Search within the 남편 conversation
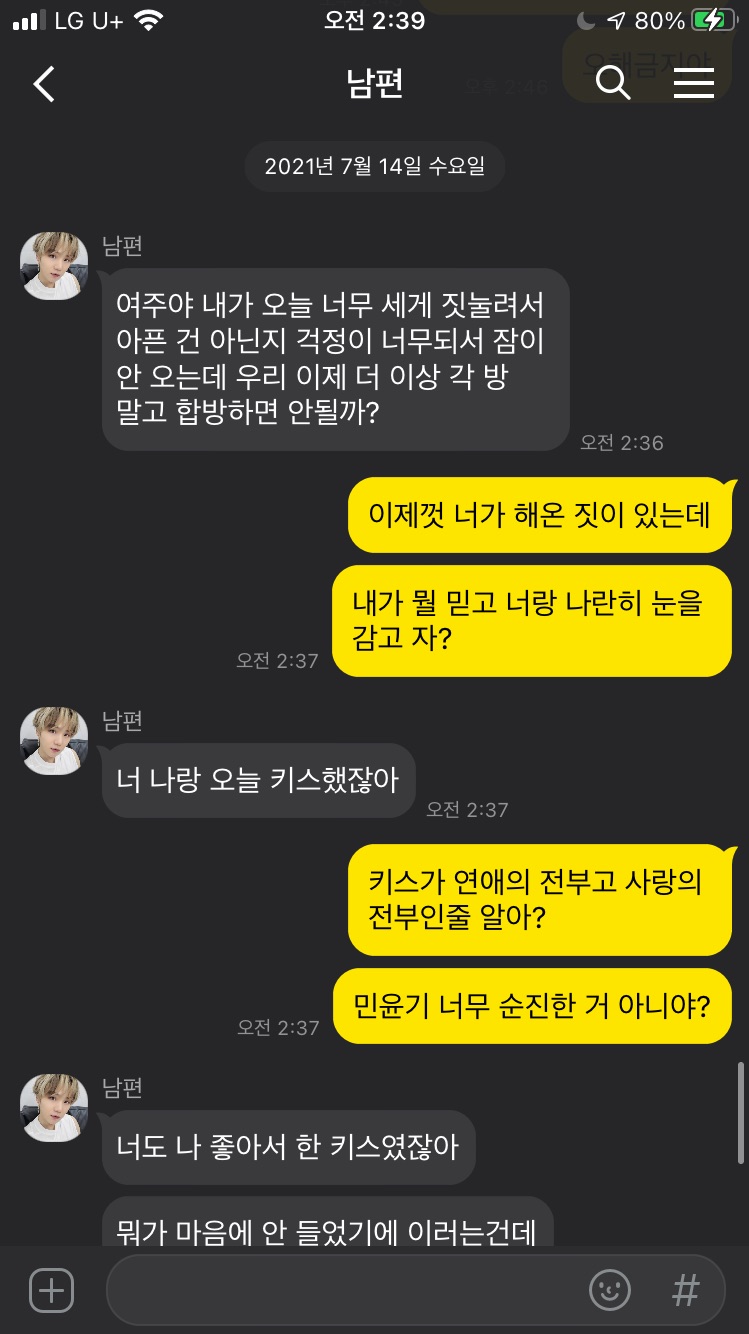This screenshot has width=749, height=1334. (x=613, y=84)
